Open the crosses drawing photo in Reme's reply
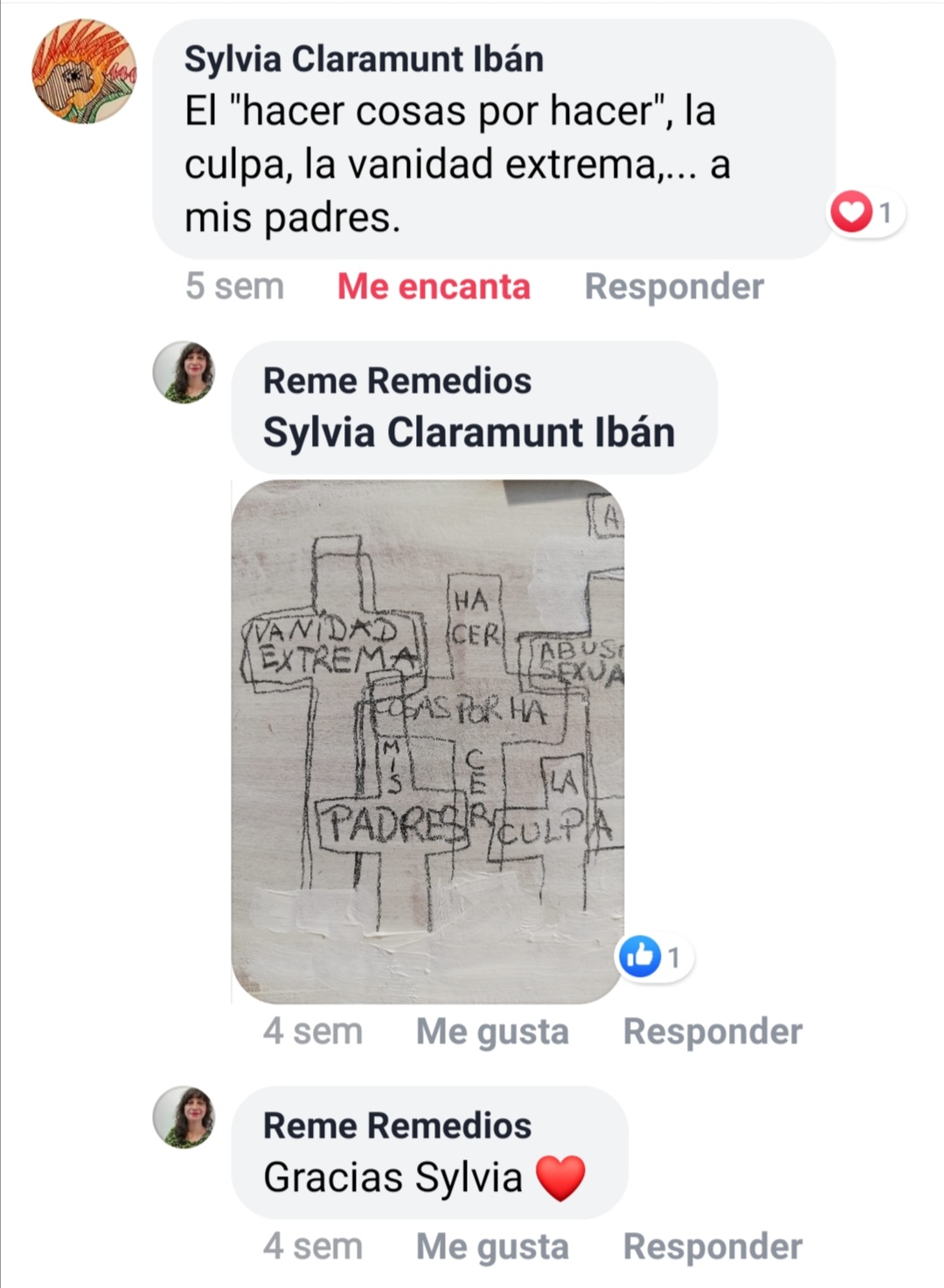This screenshot has height=1288, width=944. coord(427,740)
